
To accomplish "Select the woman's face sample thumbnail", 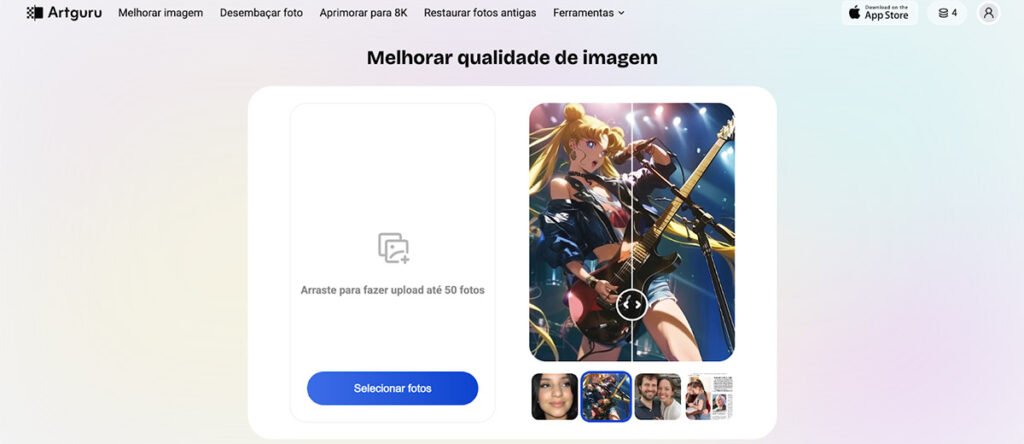I will [554, 396].
